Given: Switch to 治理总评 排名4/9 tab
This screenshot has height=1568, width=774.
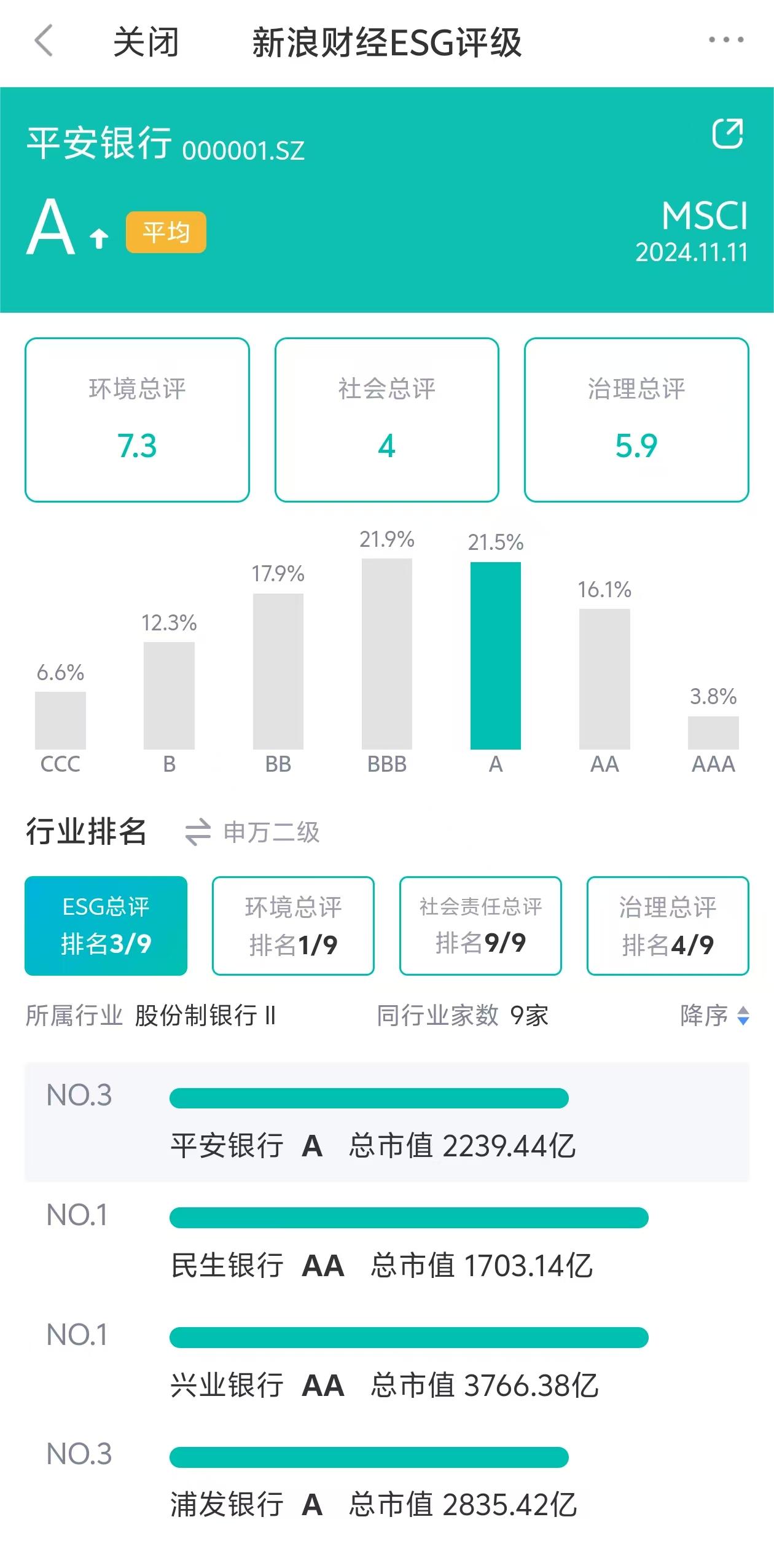Looking at the screenshot, I should point(668,925).
